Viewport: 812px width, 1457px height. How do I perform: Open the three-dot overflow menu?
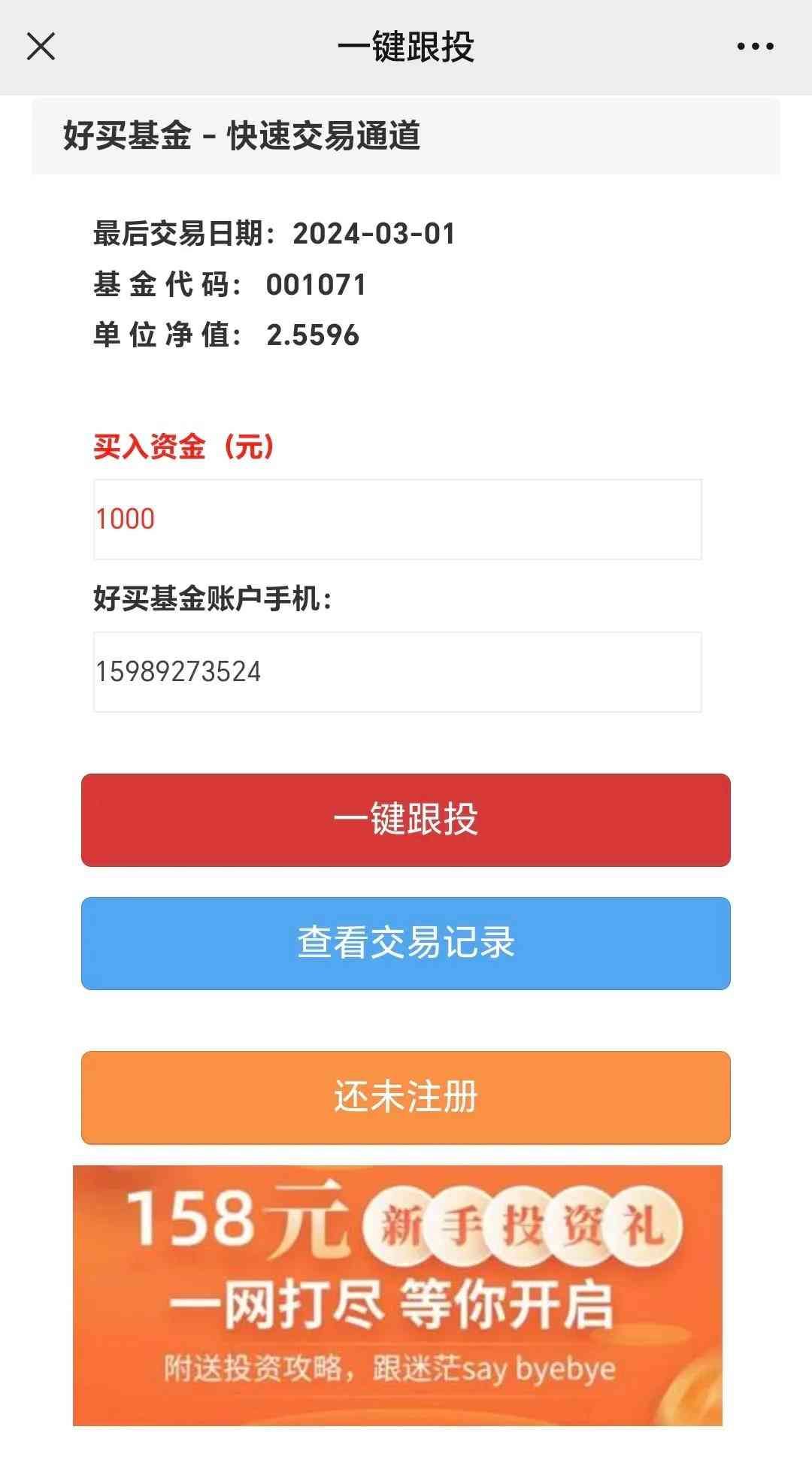pos(755,47)
